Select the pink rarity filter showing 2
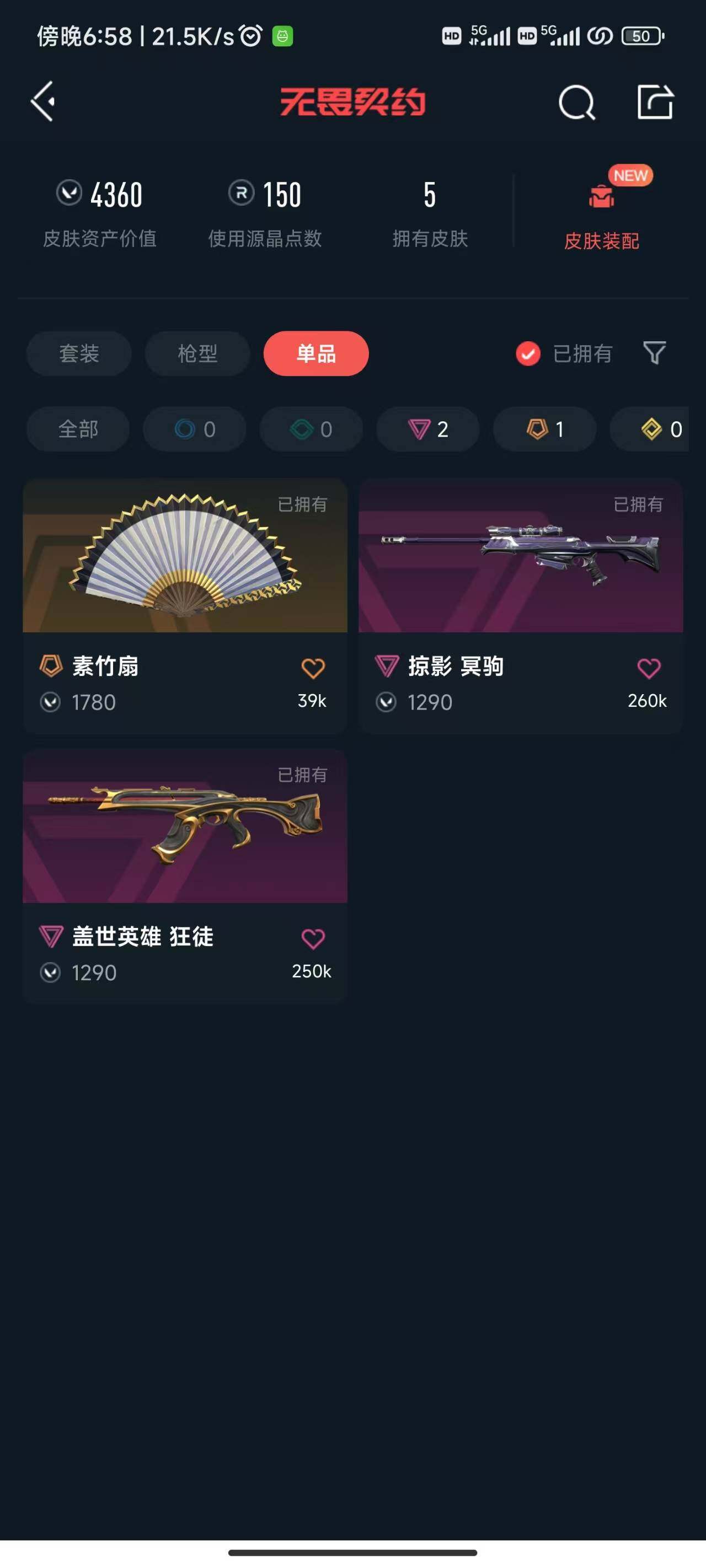 pos(427,429)
